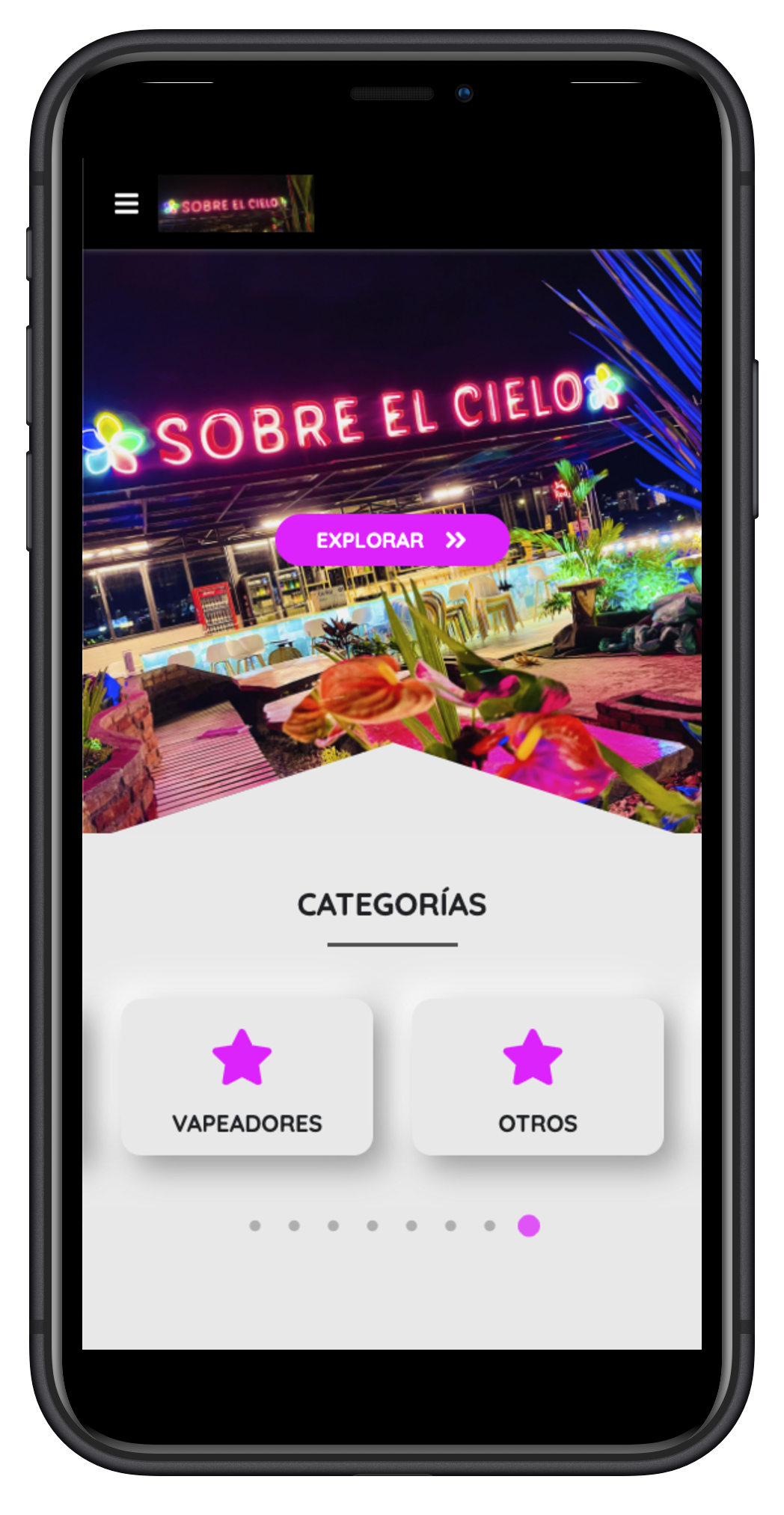This screenshot has height=1515, width=784.
Task: Jump to the first carousel page dot
Action: [255, 1225]
